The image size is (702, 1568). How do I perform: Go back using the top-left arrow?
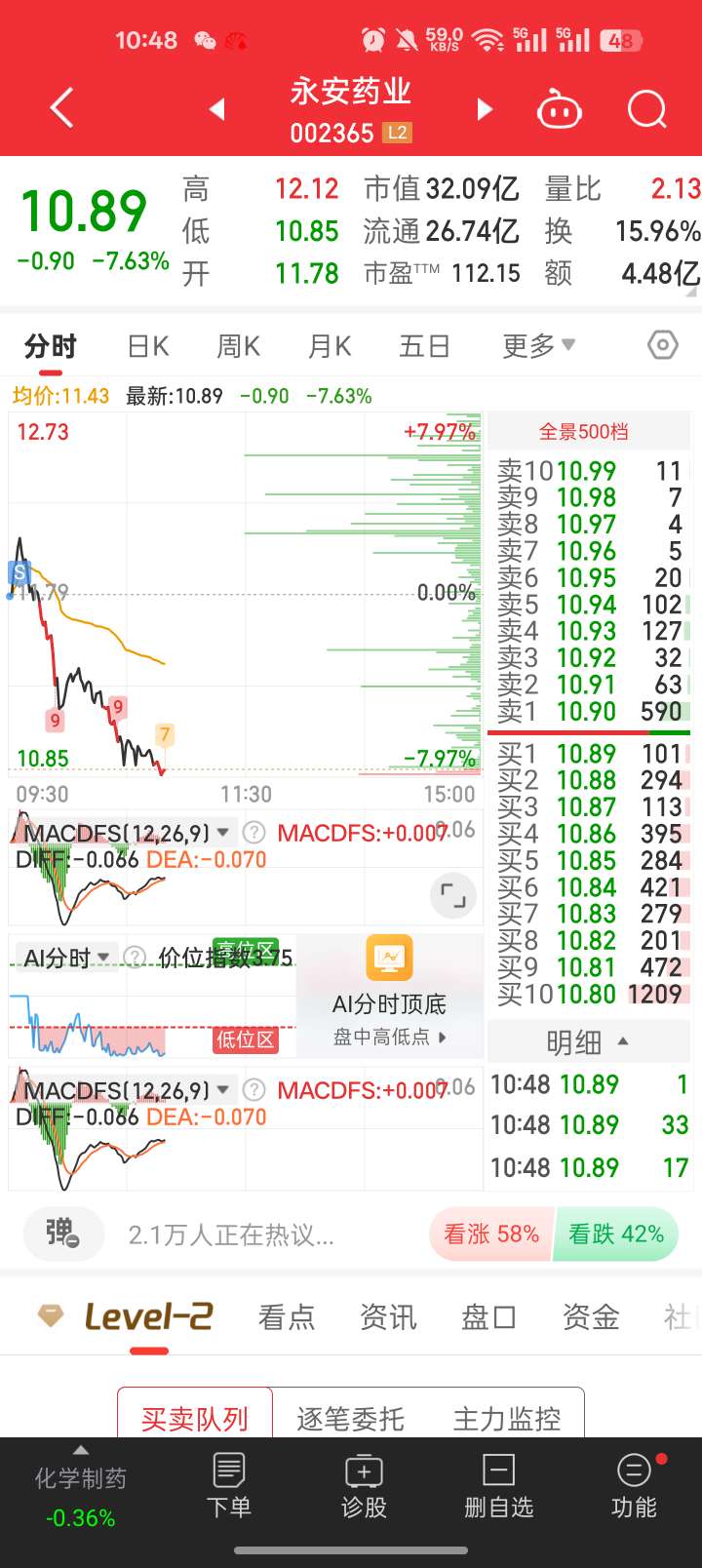tap(61, 107)
